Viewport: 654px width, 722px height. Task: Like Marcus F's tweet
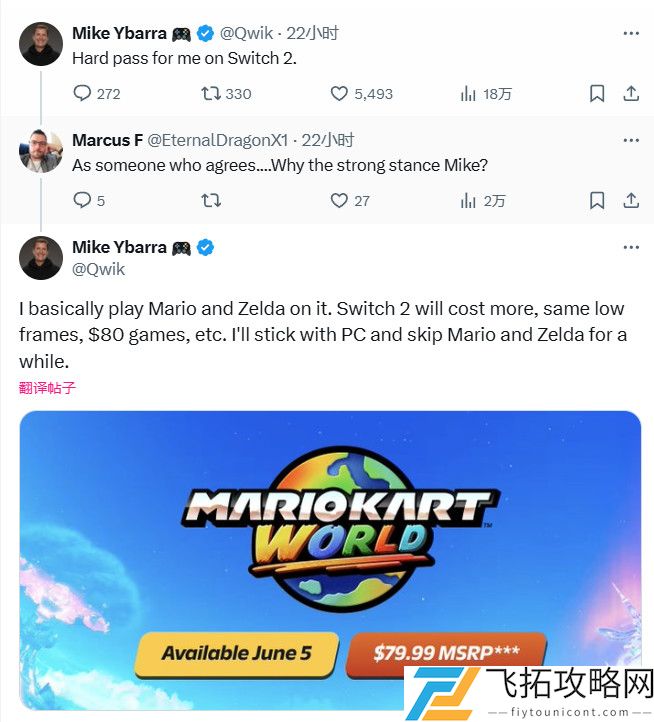pyautogui.click(x=340, y=200)
